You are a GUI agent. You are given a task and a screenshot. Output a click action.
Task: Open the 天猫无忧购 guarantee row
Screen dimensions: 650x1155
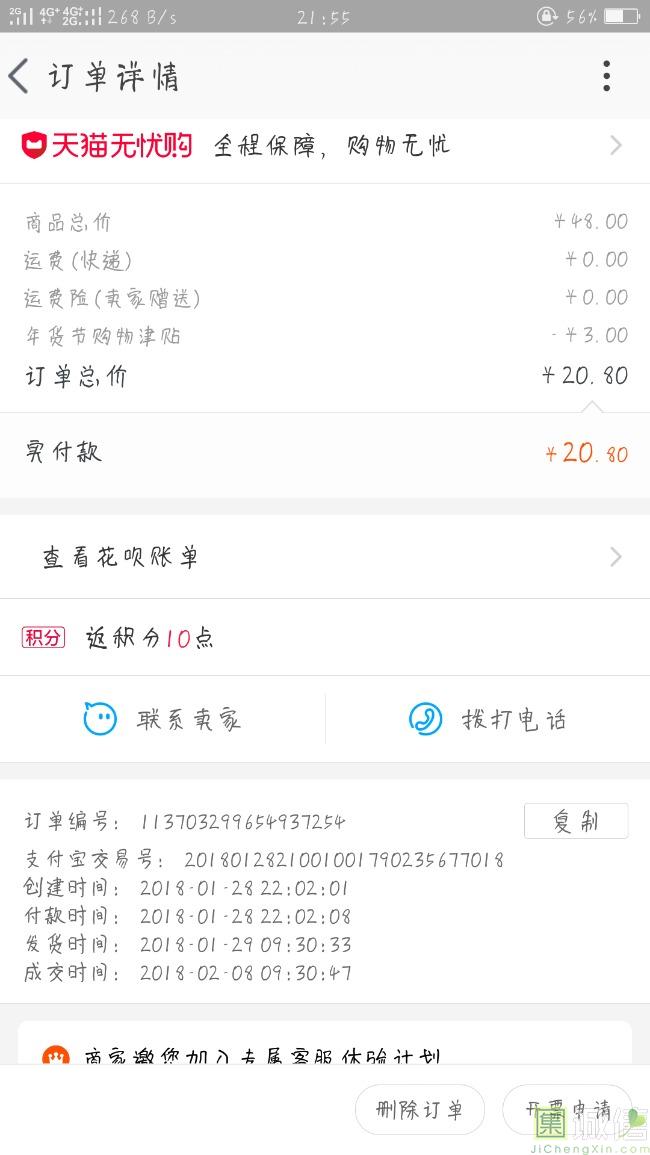coord(324,146)
